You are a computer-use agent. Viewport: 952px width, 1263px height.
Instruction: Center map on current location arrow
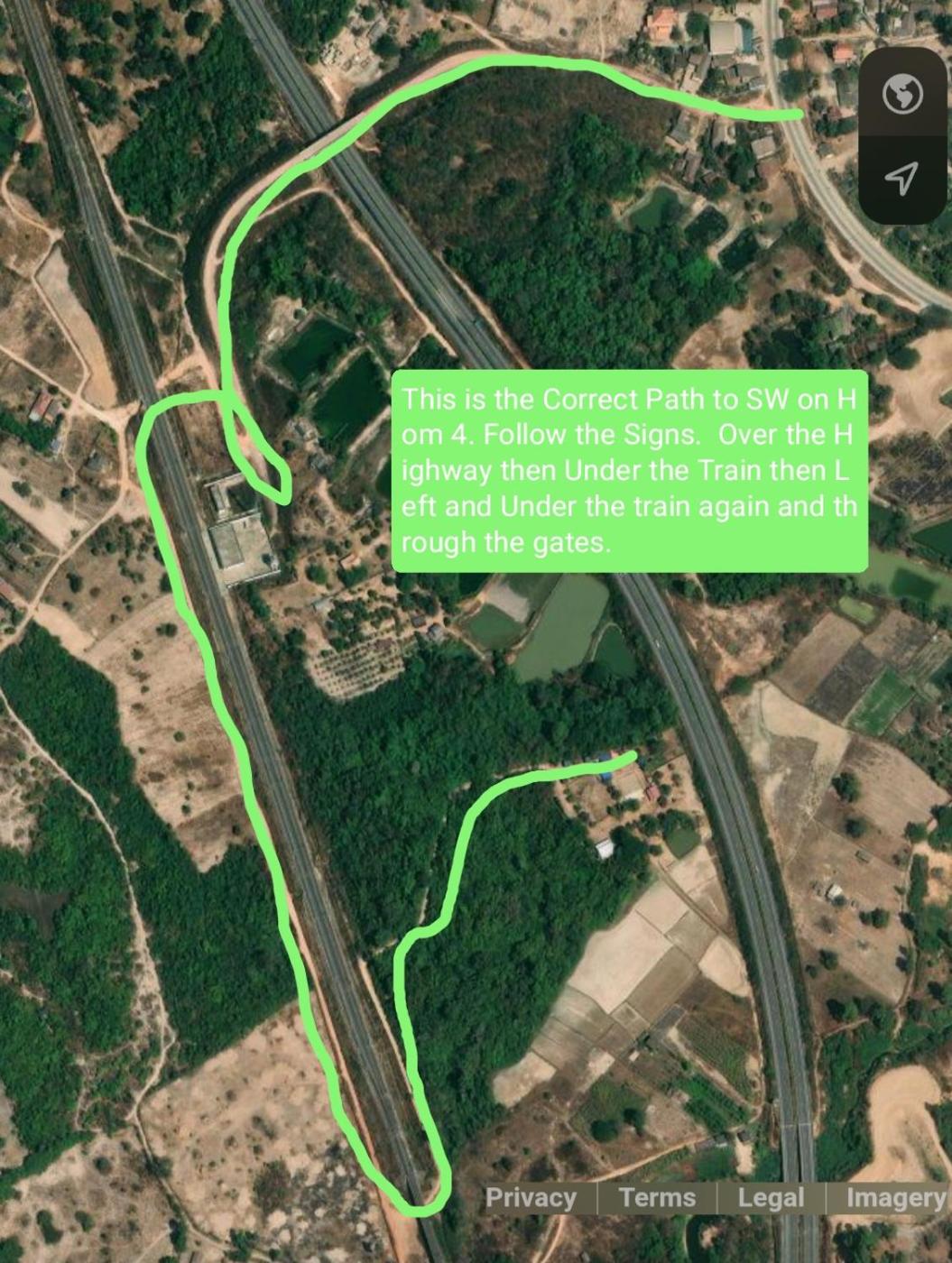902,179
